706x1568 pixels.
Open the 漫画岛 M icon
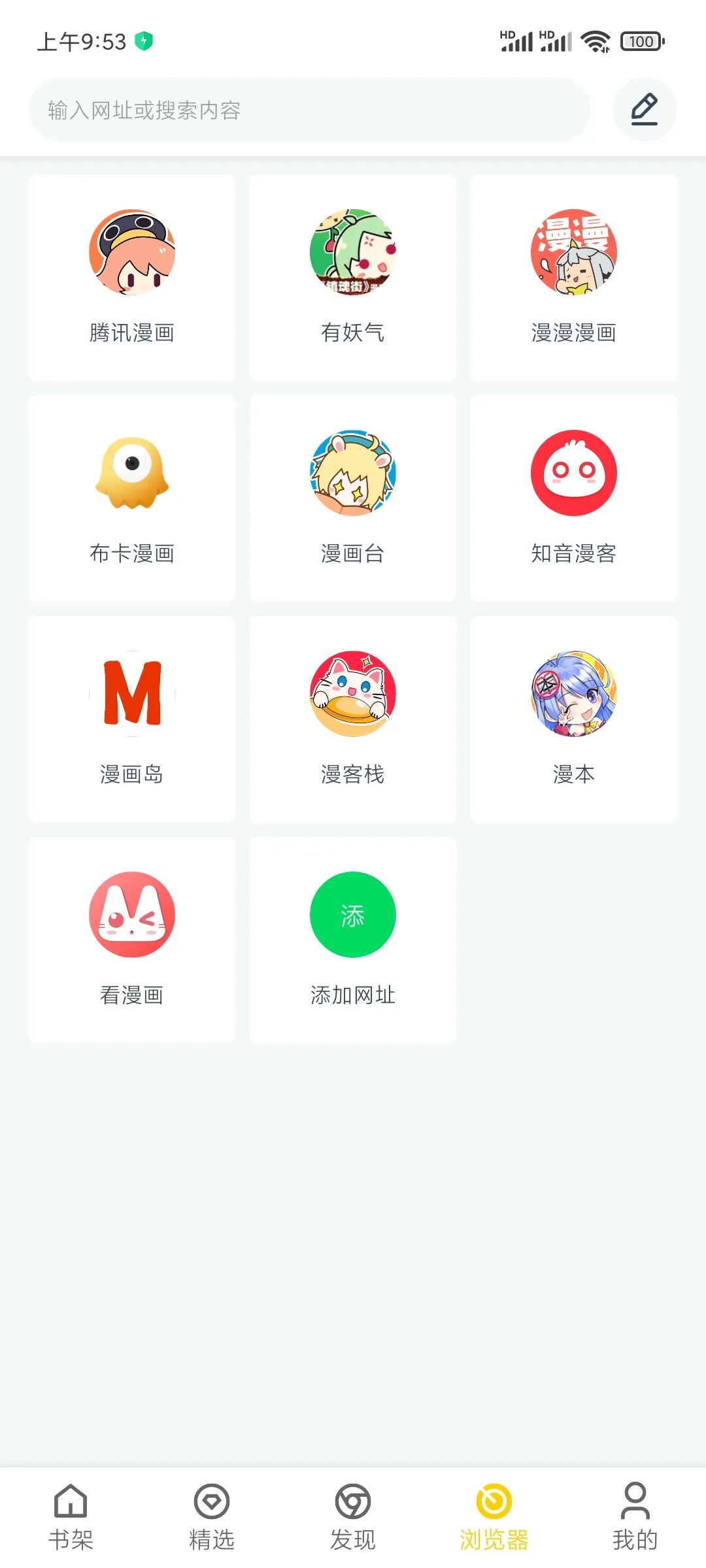coord(131,719)
